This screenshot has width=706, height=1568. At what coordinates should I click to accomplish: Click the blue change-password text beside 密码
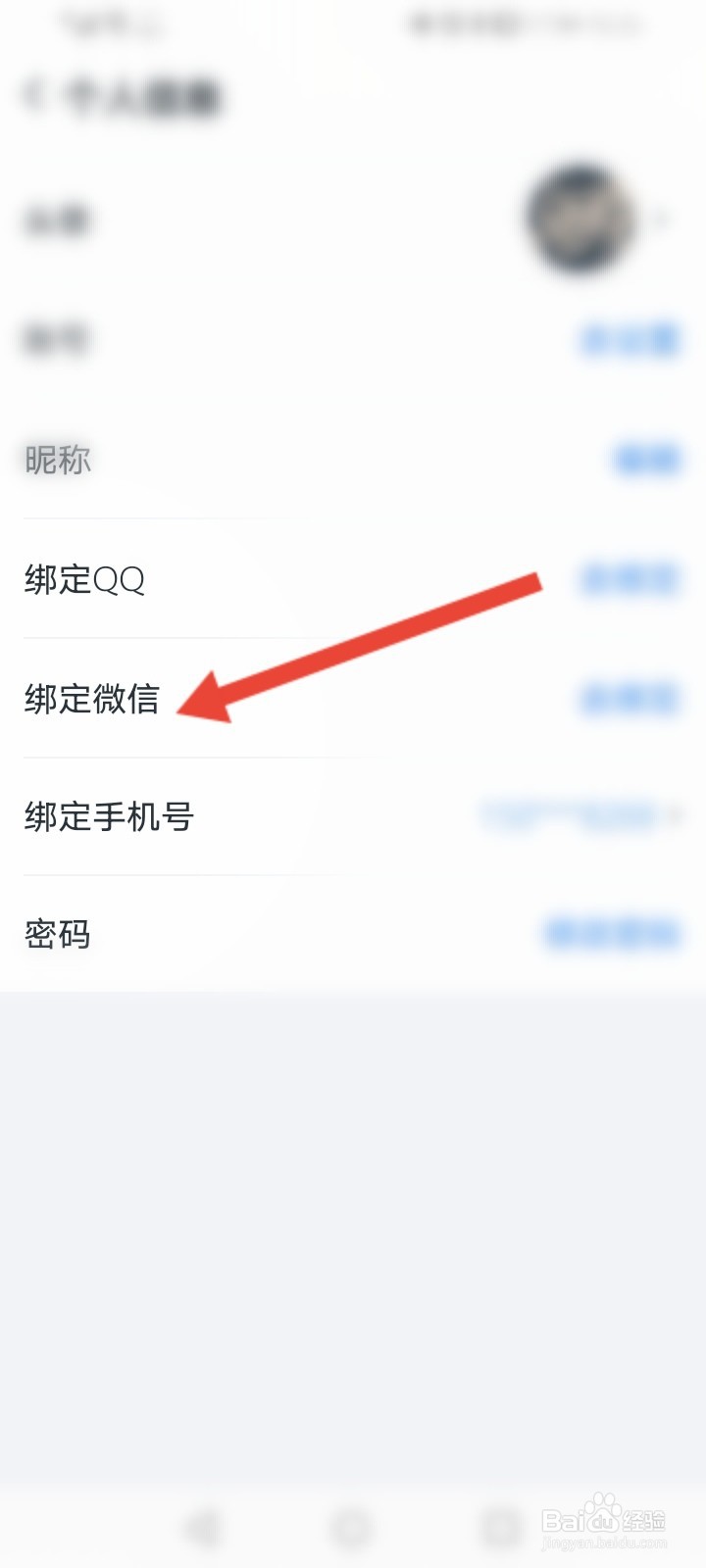613,934
